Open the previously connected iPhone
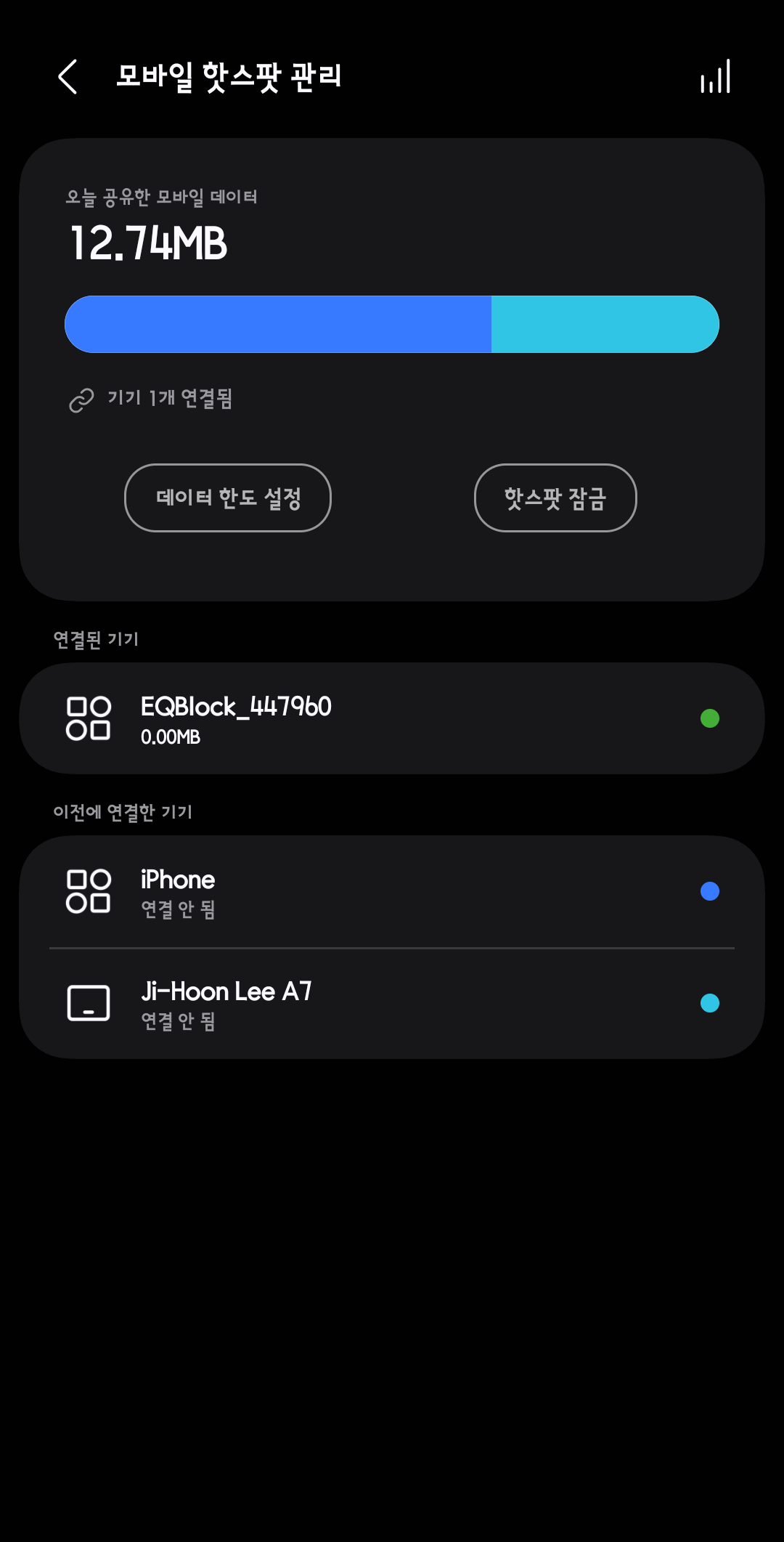The width and height of the screenshot is (784, 1542). (x=392, y=892)
